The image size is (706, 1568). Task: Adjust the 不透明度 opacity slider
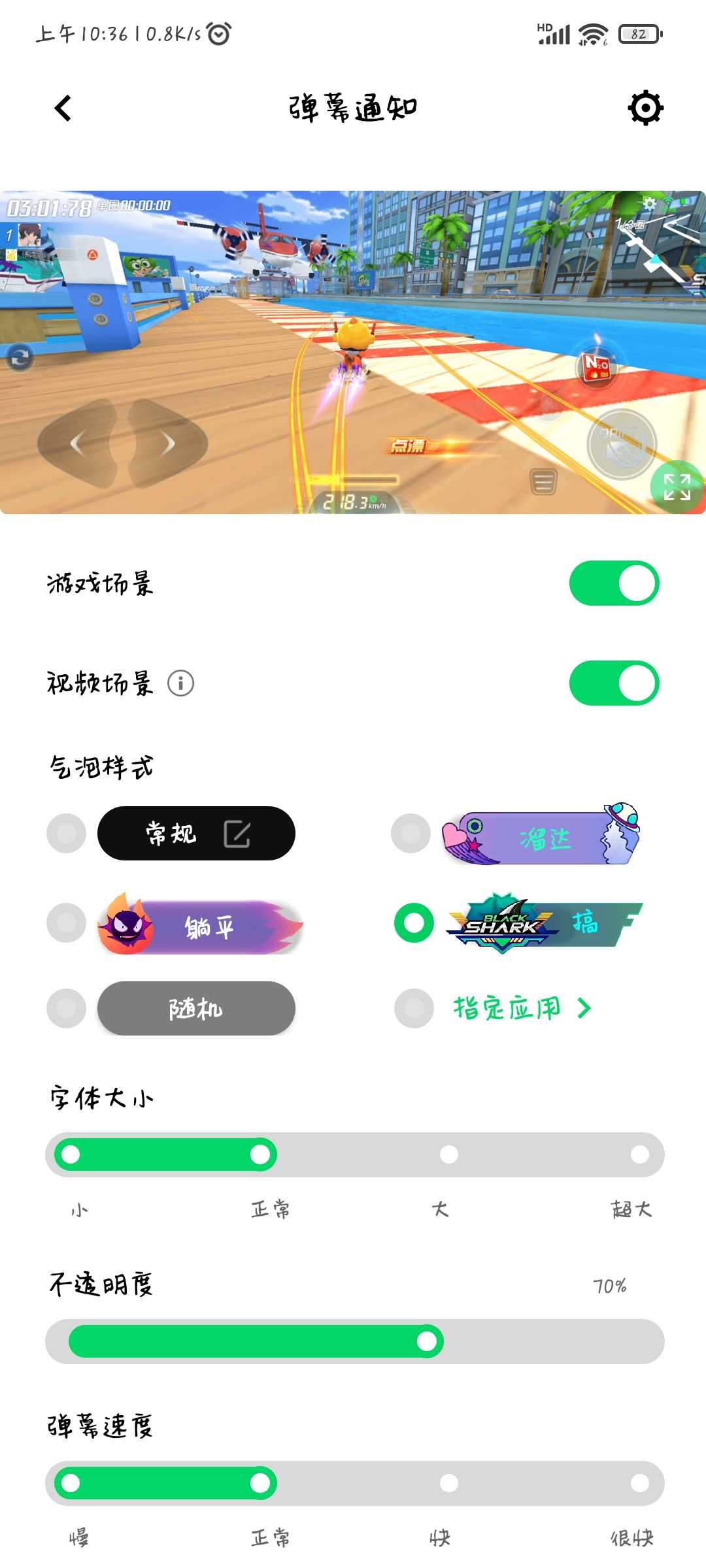[x=427, y=1341]
